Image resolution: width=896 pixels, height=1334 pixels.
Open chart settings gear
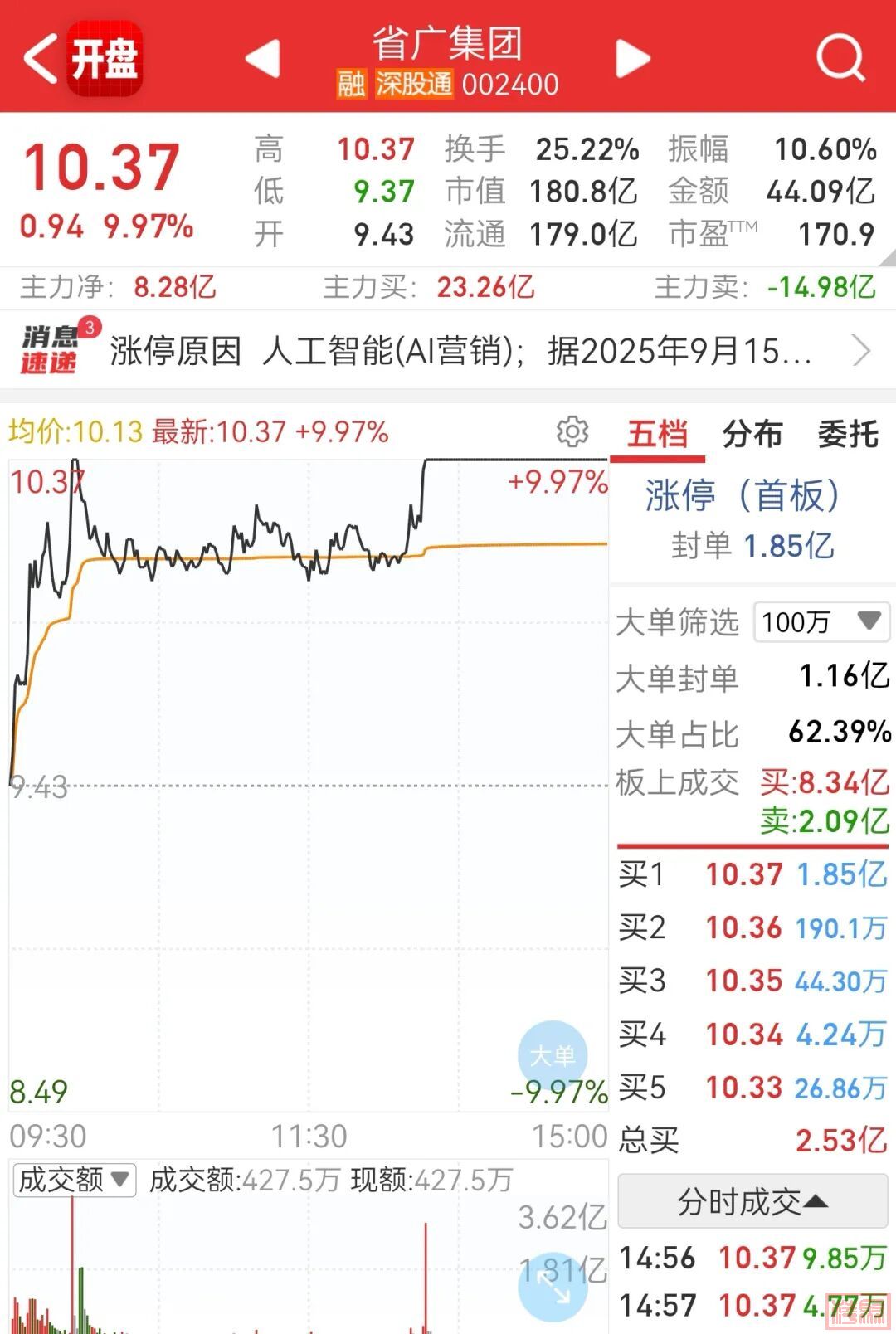[572, 431]
